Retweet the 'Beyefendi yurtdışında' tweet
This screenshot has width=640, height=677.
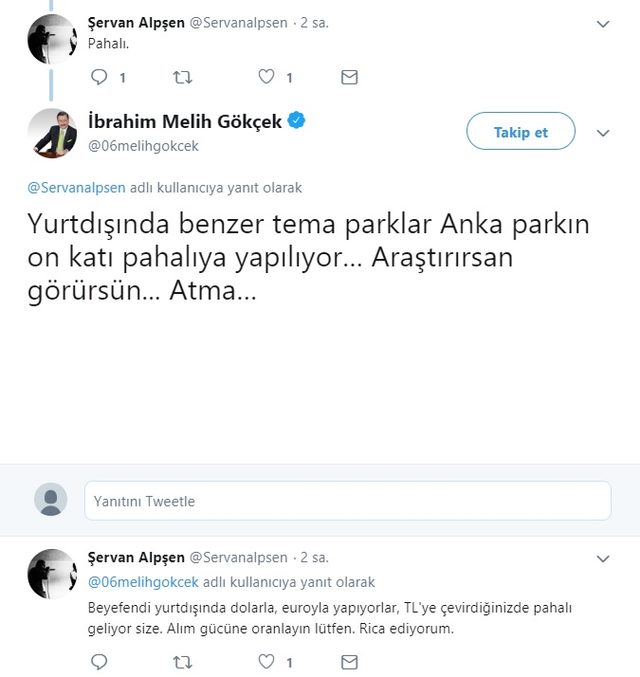[183, 662]
